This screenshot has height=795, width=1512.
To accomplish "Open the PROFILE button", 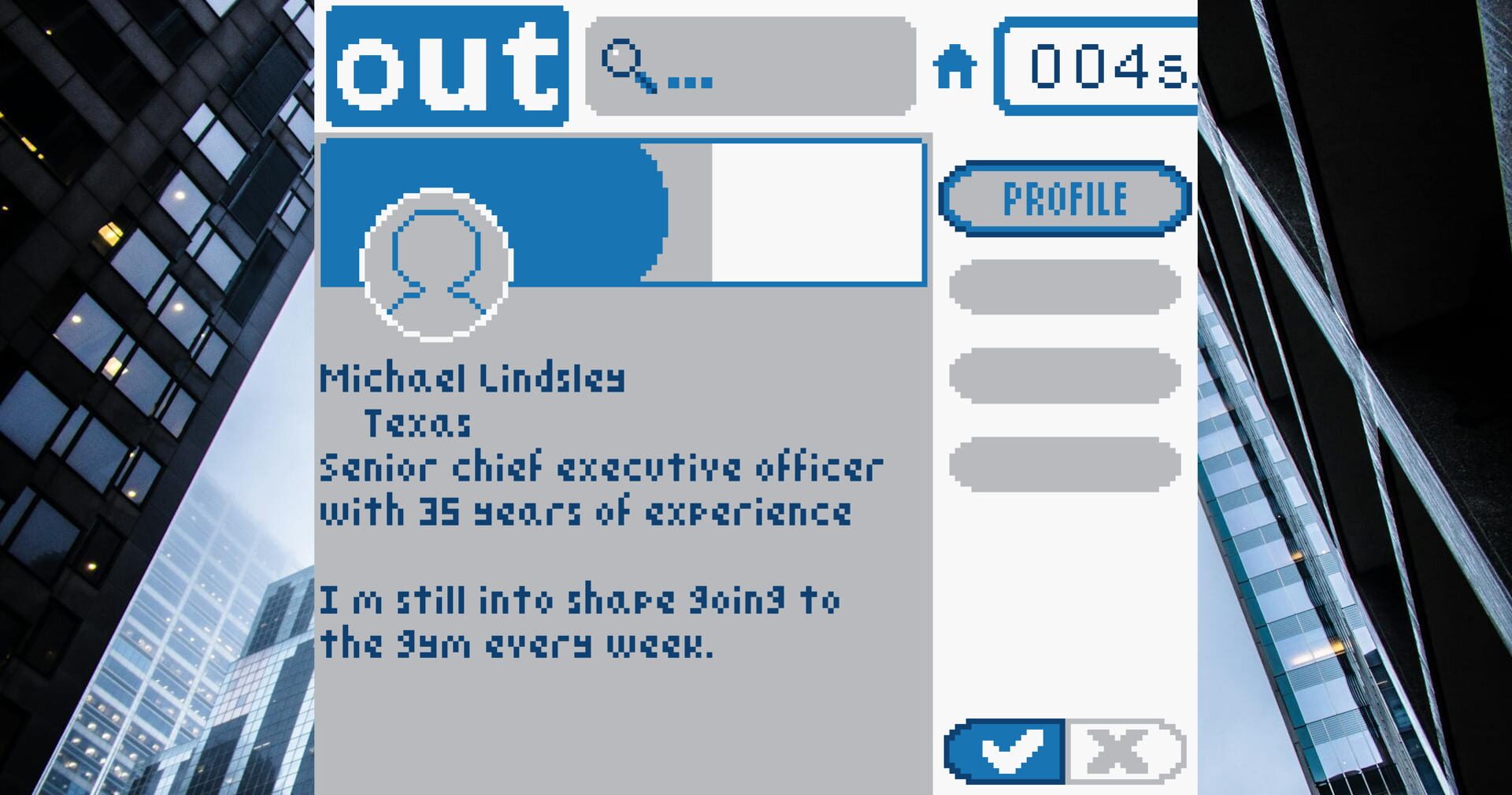I will (x=1065, y=199).
